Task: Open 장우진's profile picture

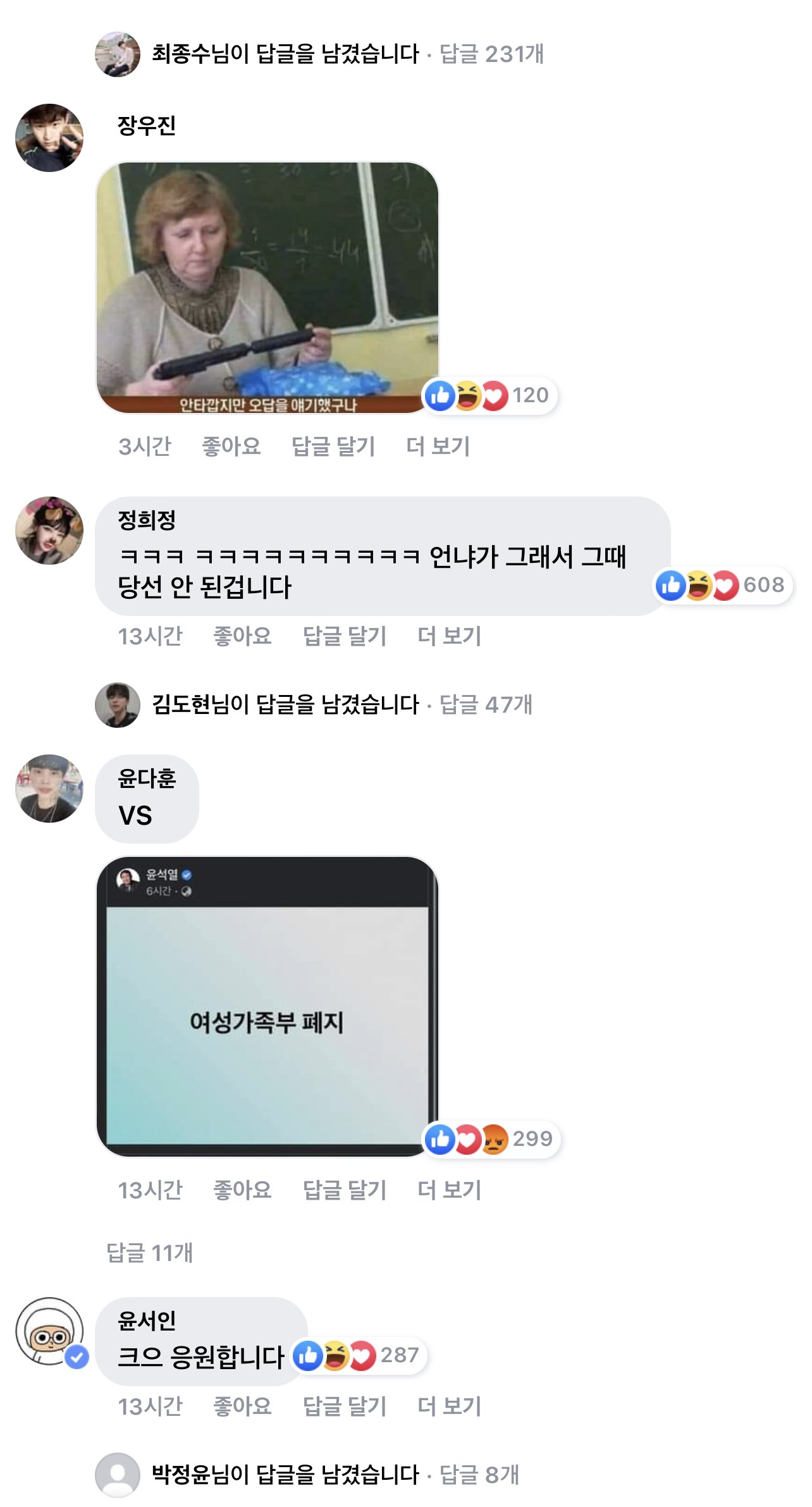Action: [x=49, y=138]
